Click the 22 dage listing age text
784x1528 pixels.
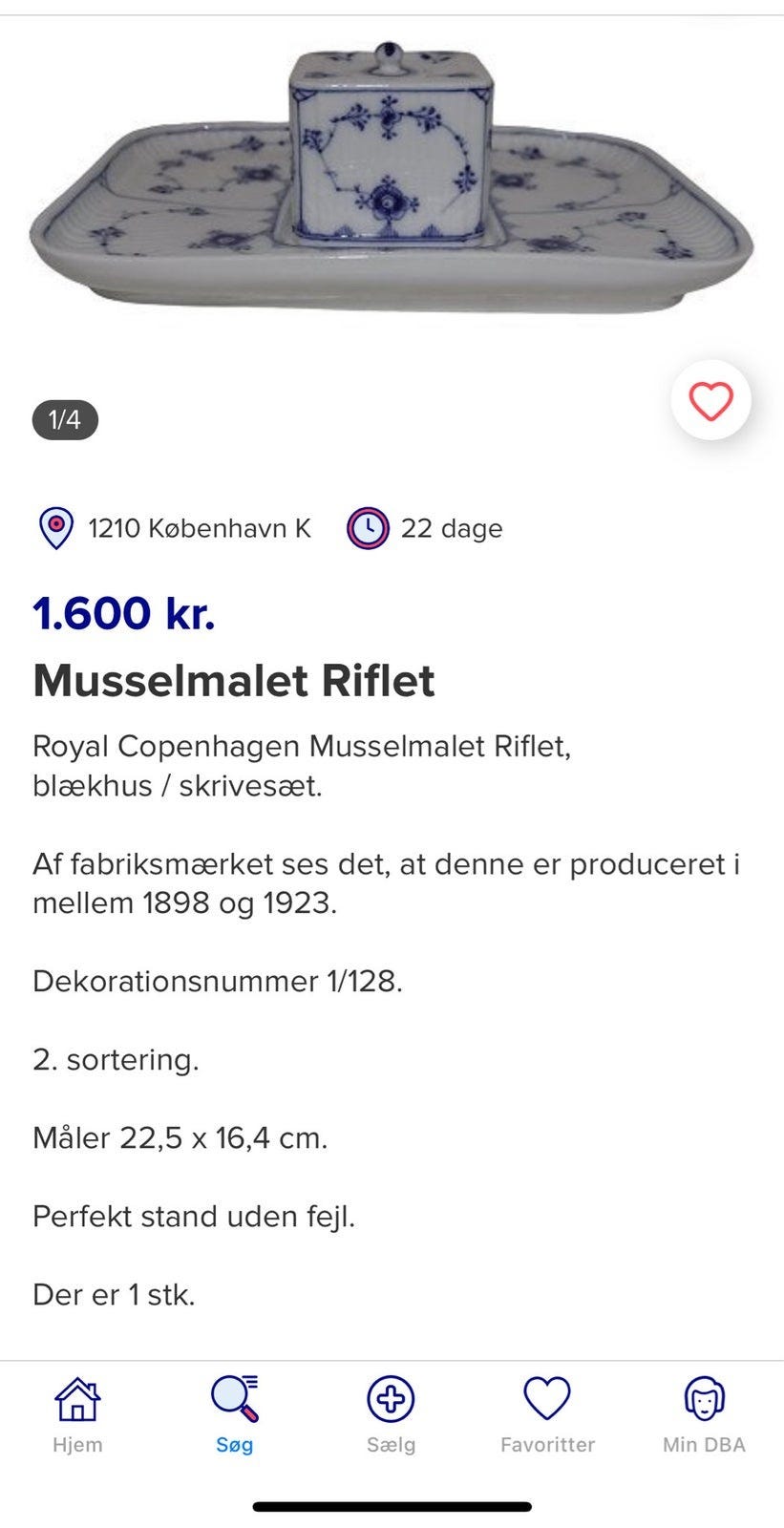(x=452, y=527)
